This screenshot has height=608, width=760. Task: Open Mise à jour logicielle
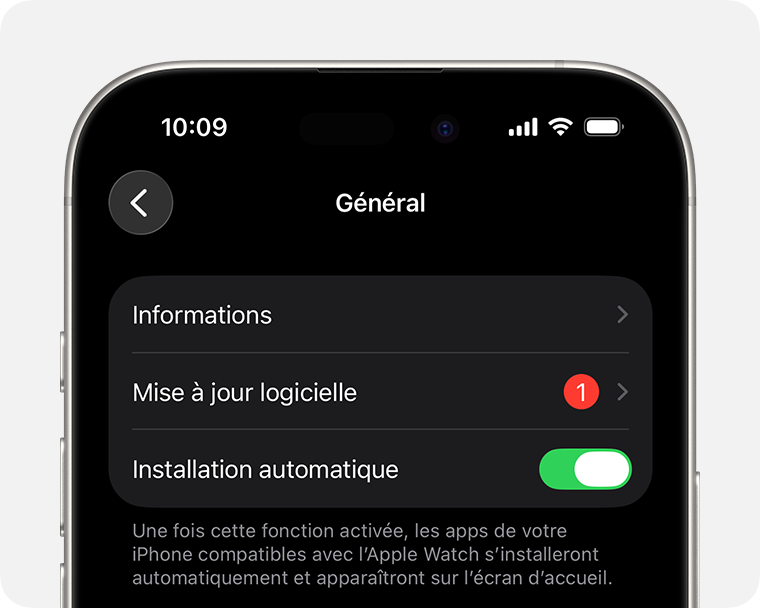point(380,392)
